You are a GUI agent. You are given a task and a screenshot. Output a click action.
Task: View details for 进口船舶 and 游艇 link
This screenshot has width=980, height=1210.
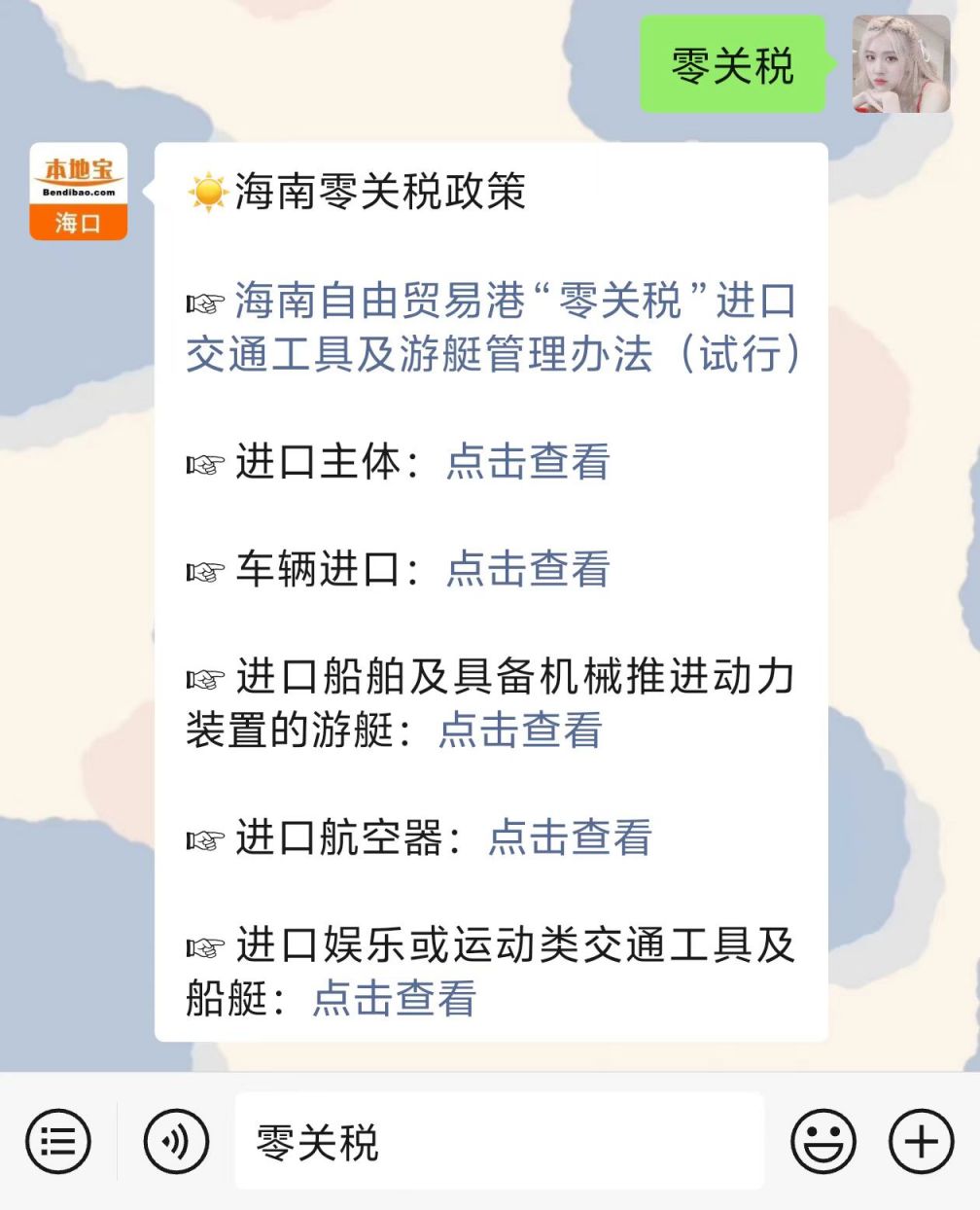(520, 730)
